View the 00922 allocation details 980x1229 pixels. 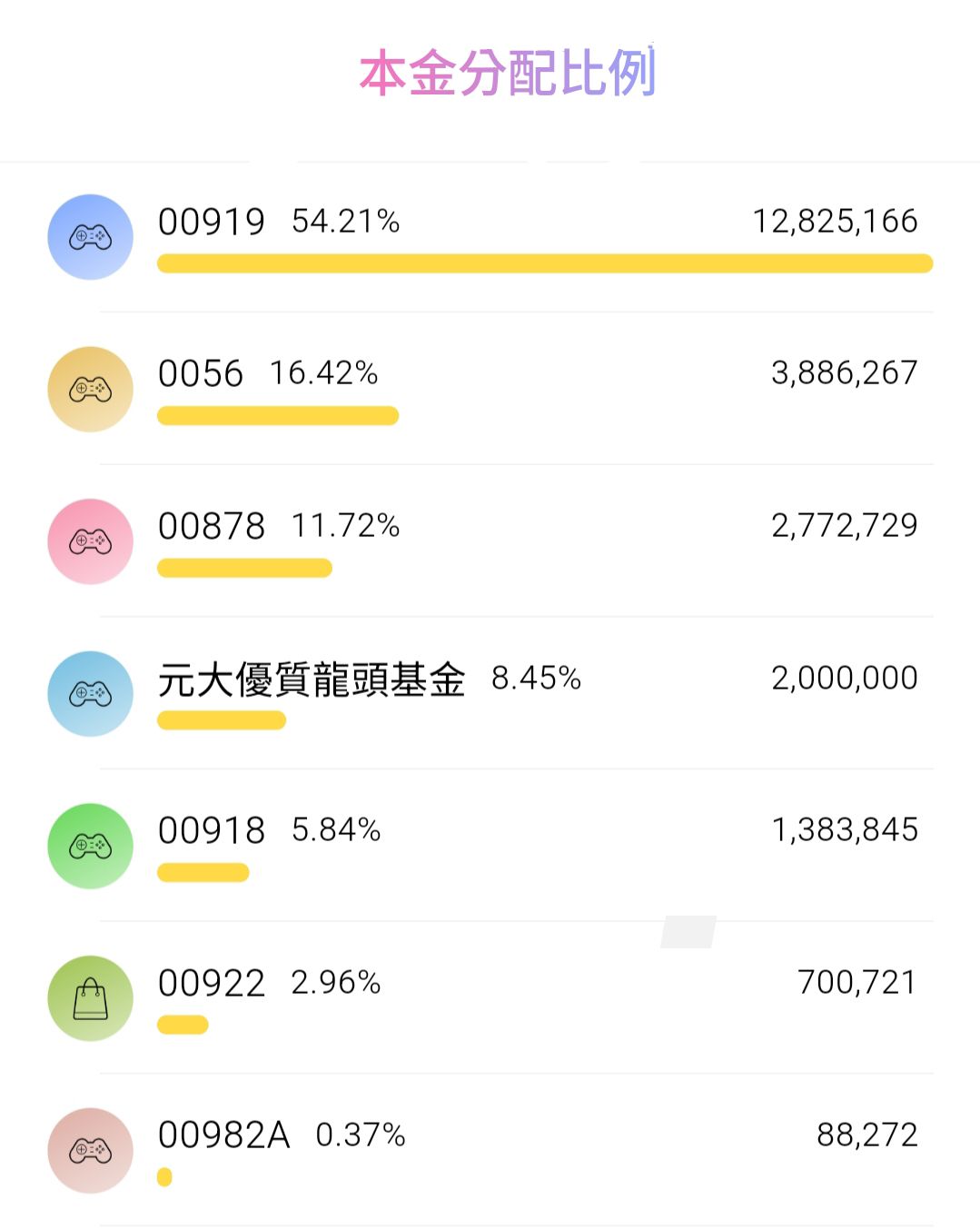point(490,998)
